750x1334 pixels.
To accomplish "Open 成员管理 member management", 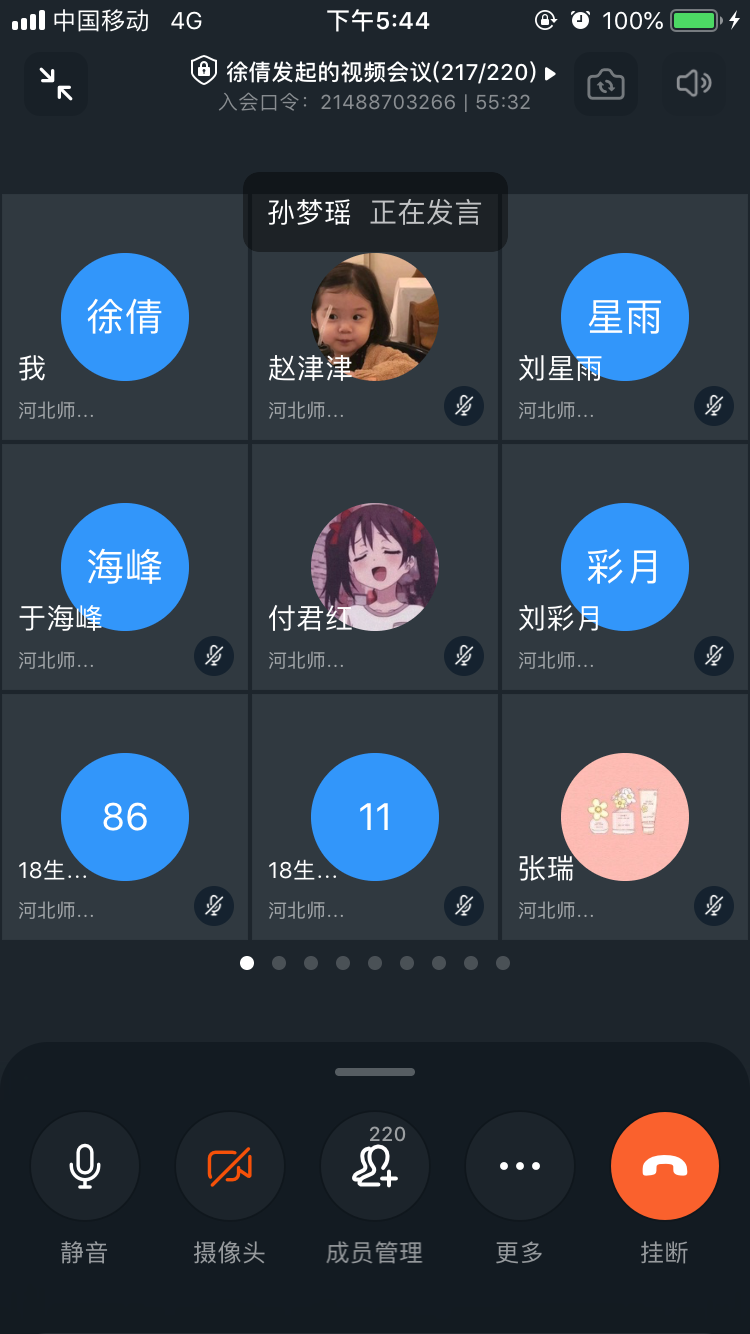I will [375, 1166].
